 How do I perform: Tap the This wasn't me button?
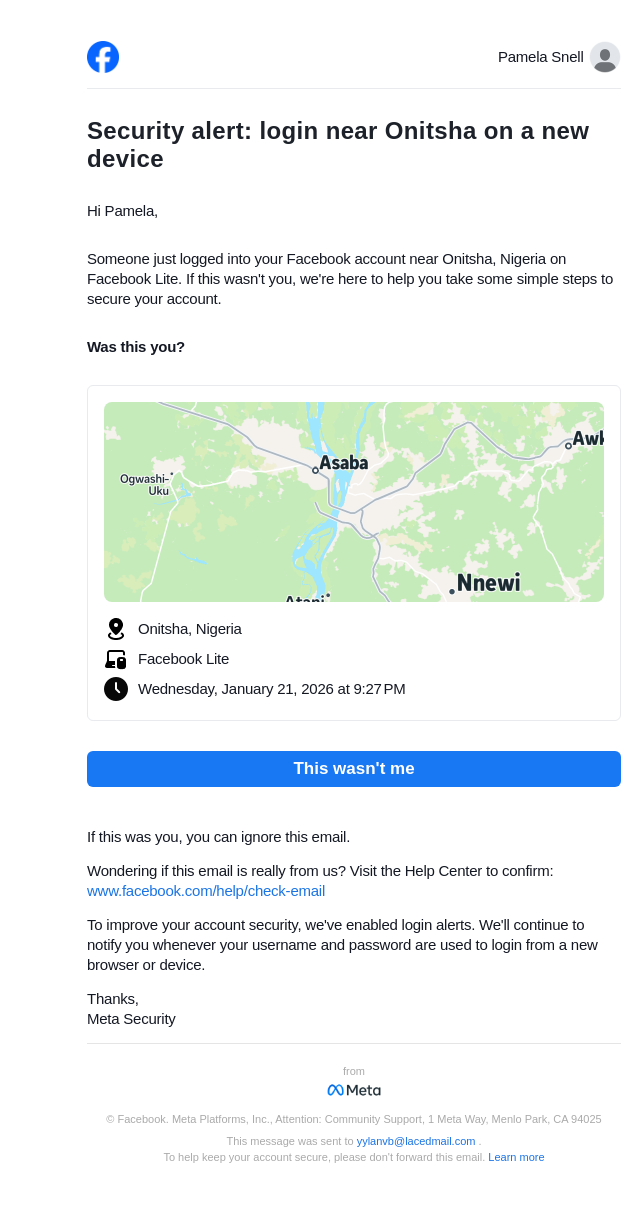pos(353,769)
